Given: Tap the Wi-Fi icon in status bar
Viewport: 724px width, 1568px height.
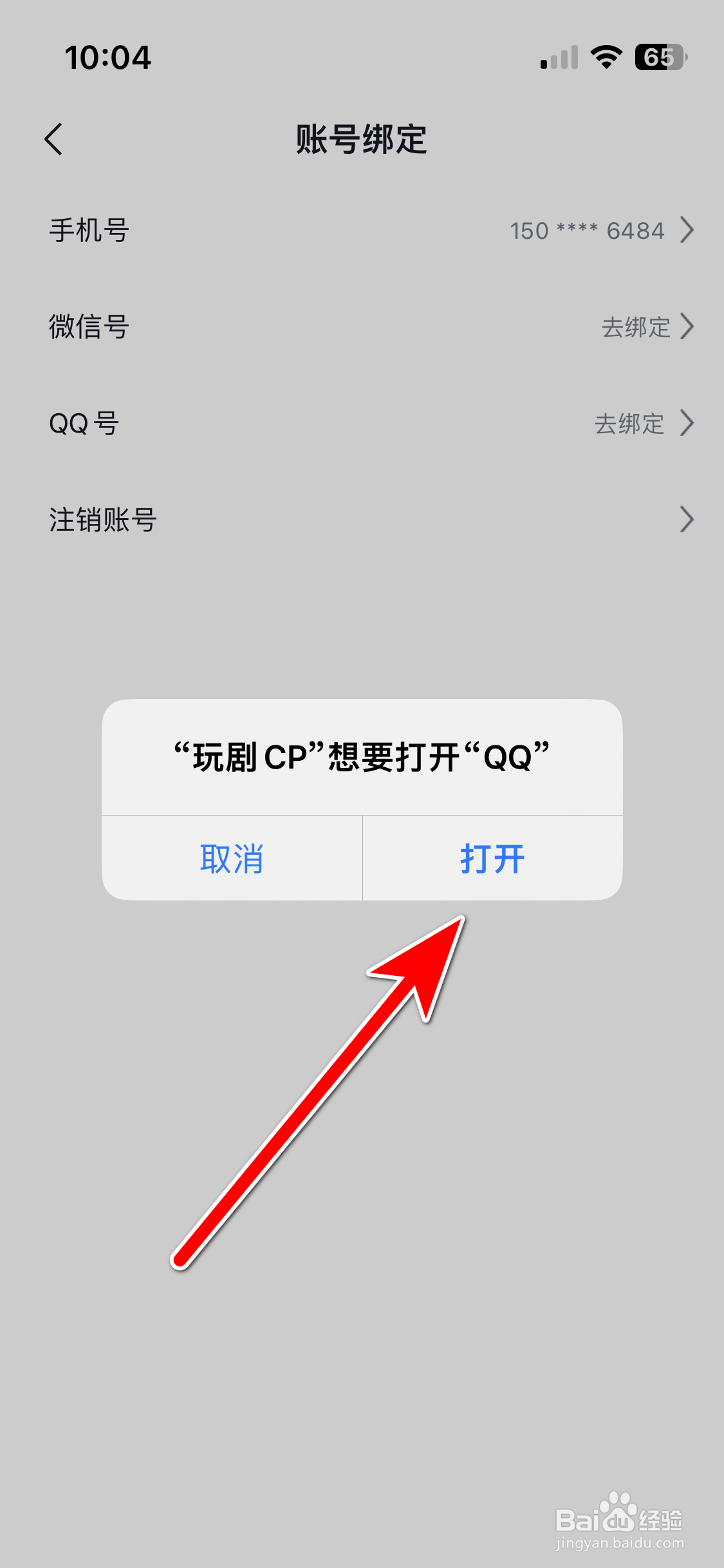Looking at the screenshot, I should point(604,57).
